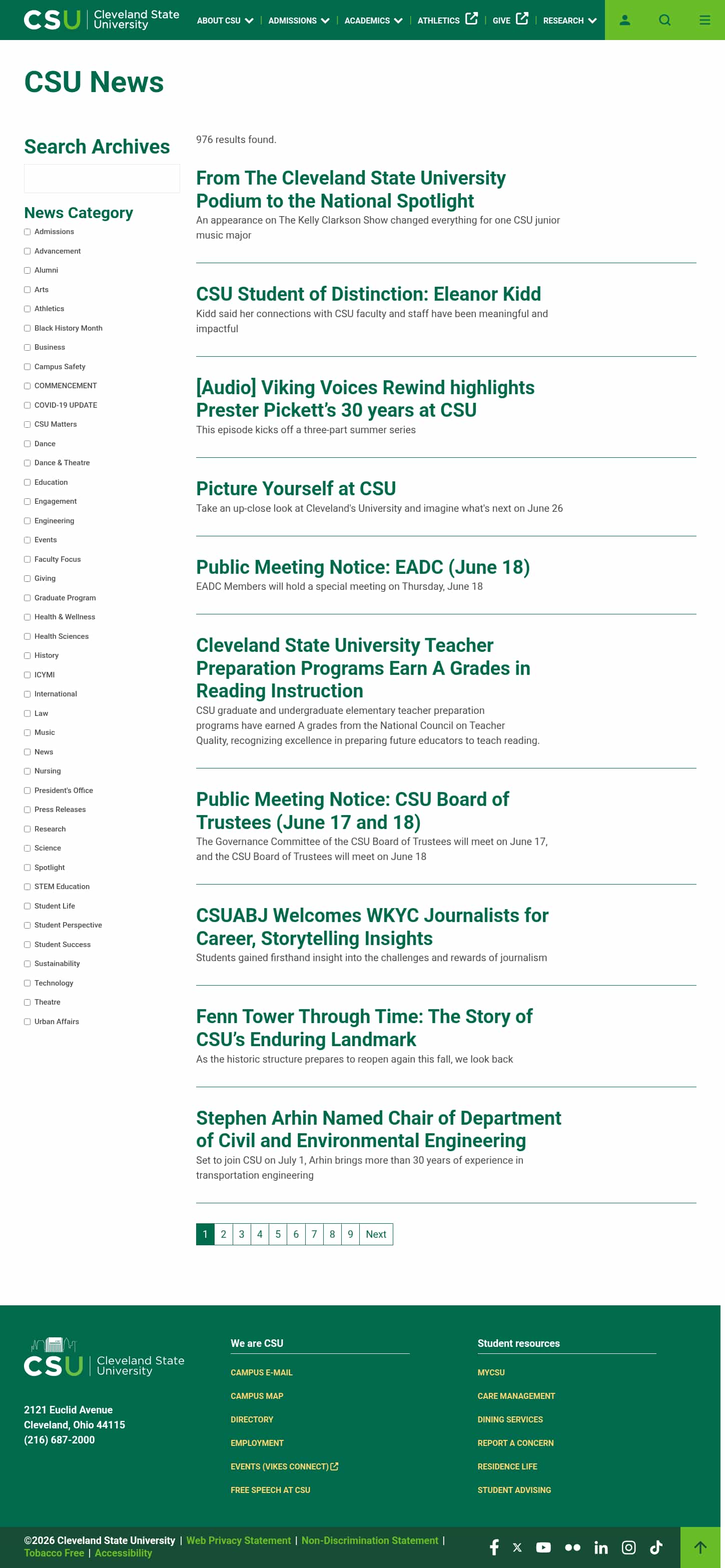
Task: Open the Eleanor Kidd Student of Distinction article
Action: tap(368, 294)
